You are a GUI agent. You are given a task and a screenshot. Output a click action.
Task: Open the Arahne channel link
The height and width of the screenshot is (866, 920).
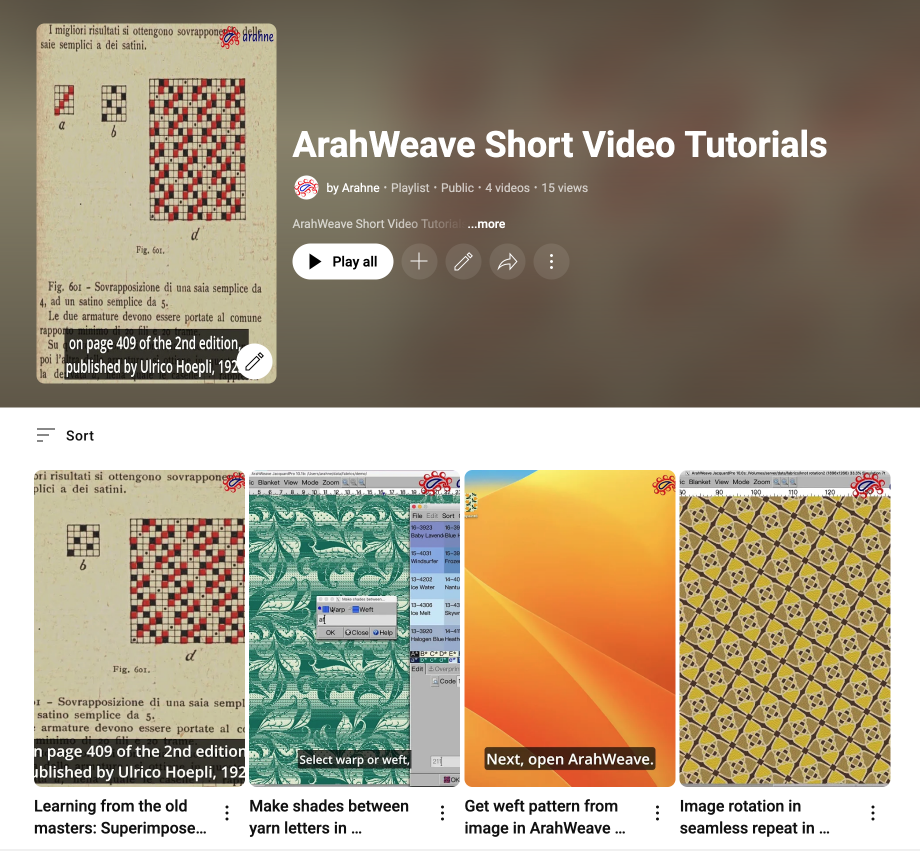pyautogui.click(x=360, y=188)
